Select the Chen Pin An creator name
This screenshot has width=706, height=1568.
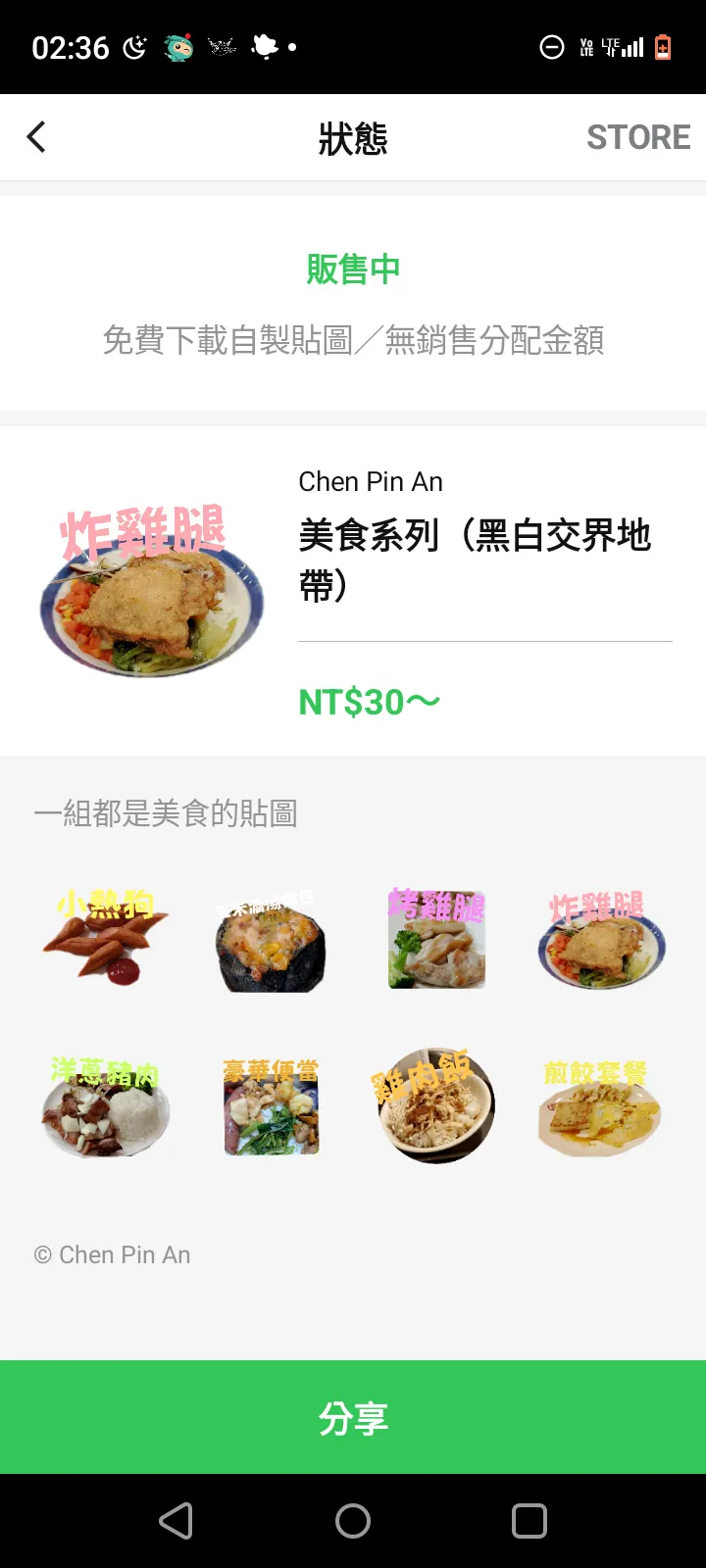[x=371, y=481]
